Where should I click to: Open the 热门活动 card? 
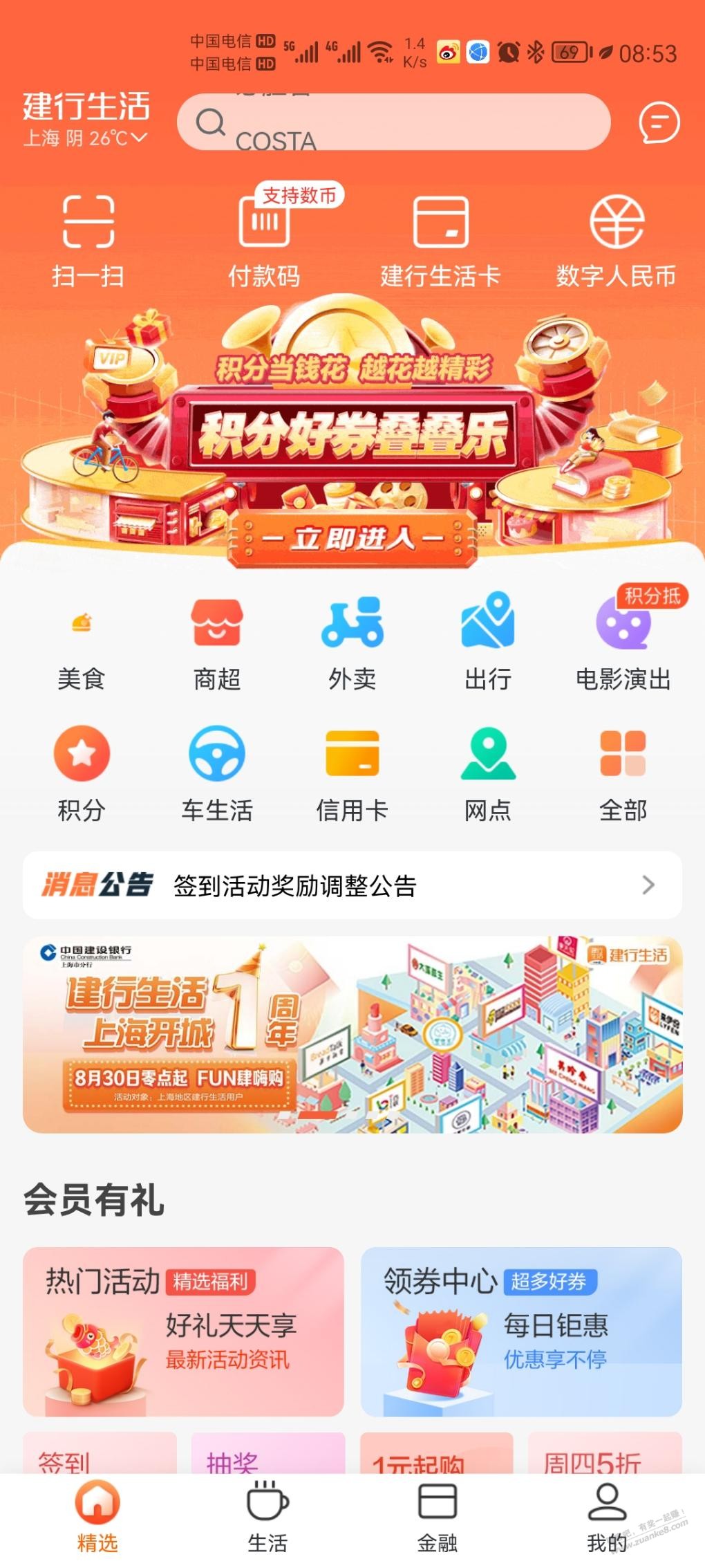[x=183, y=1331]
